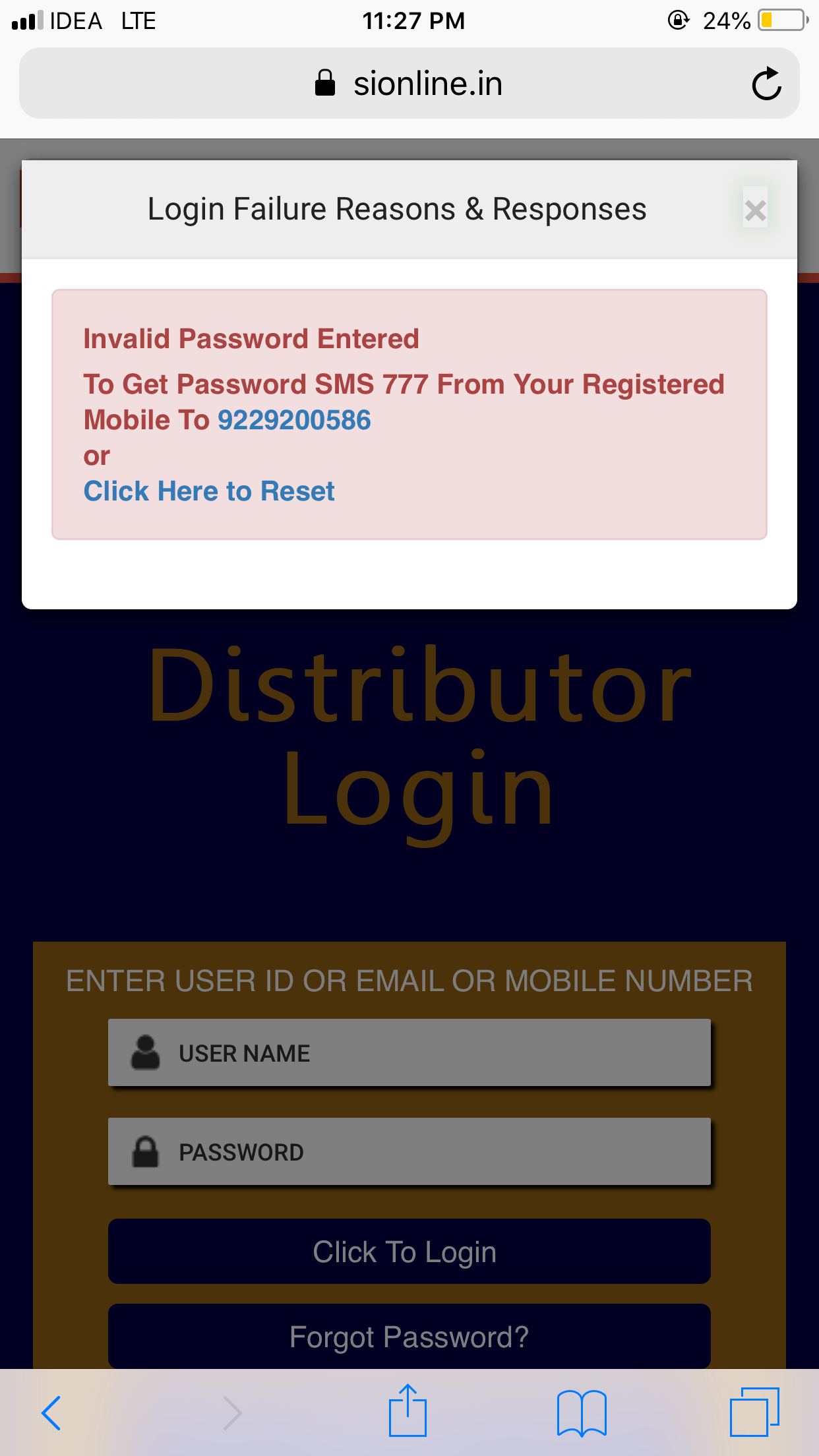Open the Safari share sheet

pos(408,1411)
